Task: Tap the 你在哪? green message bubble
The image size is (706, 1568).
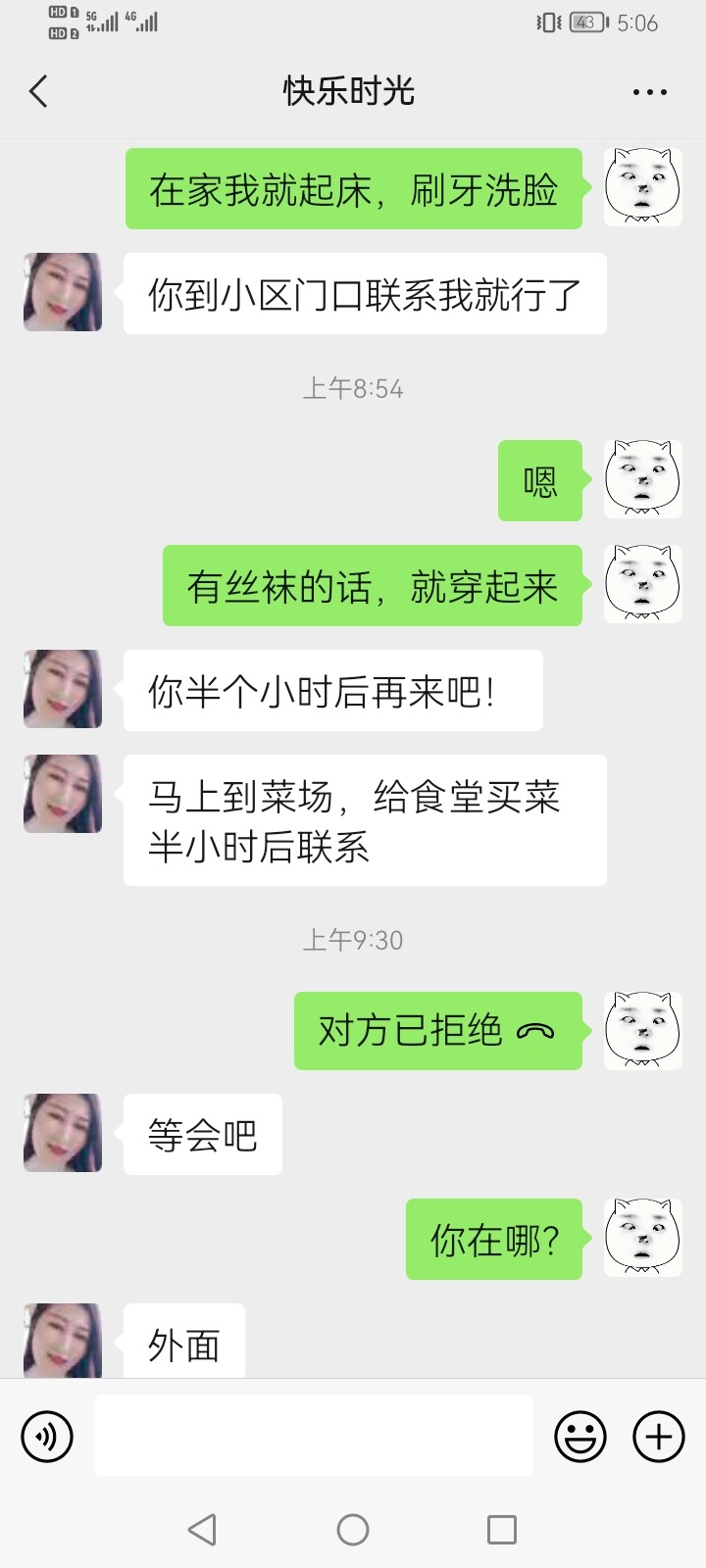Action: click(x=493, y=1238)
